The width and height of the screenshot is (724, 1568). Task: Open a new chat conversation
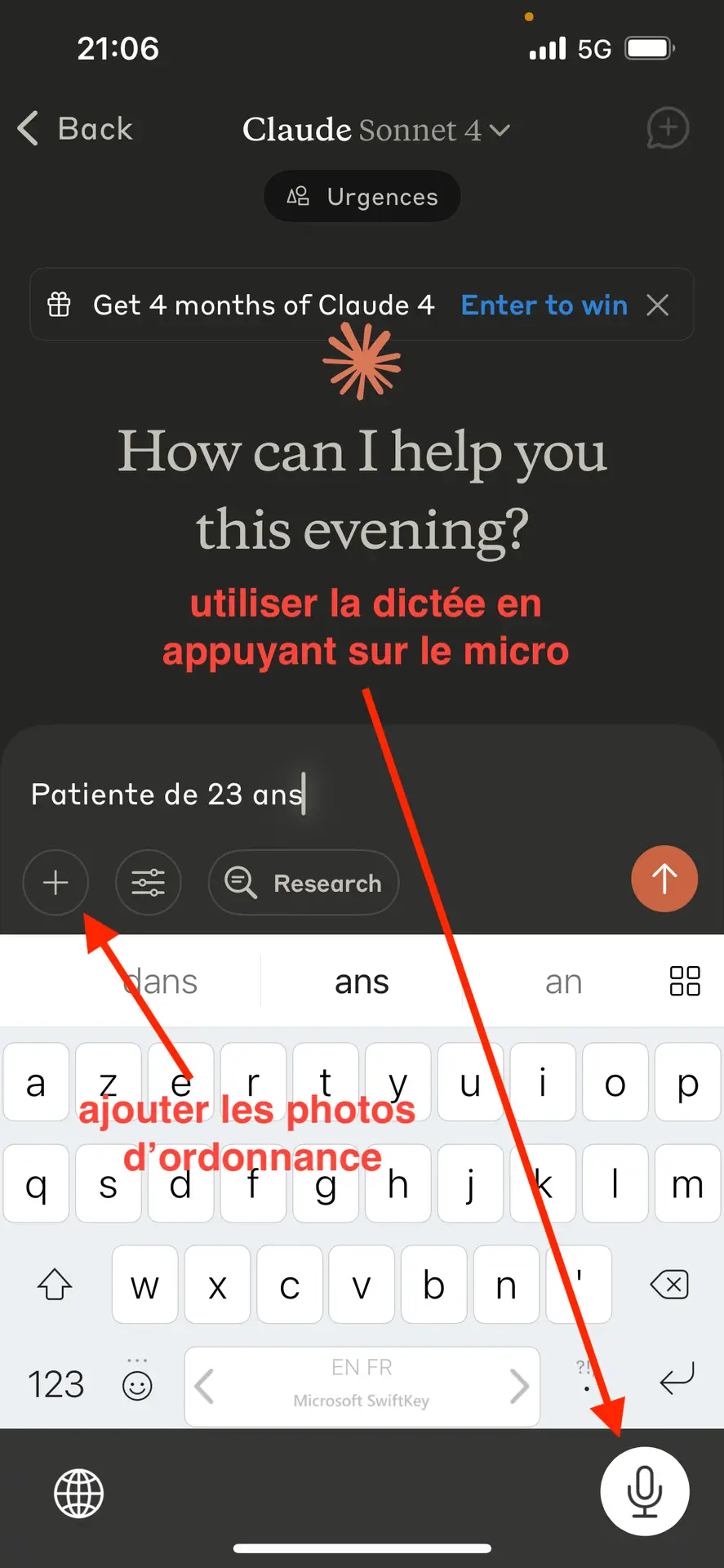point(668,128)
